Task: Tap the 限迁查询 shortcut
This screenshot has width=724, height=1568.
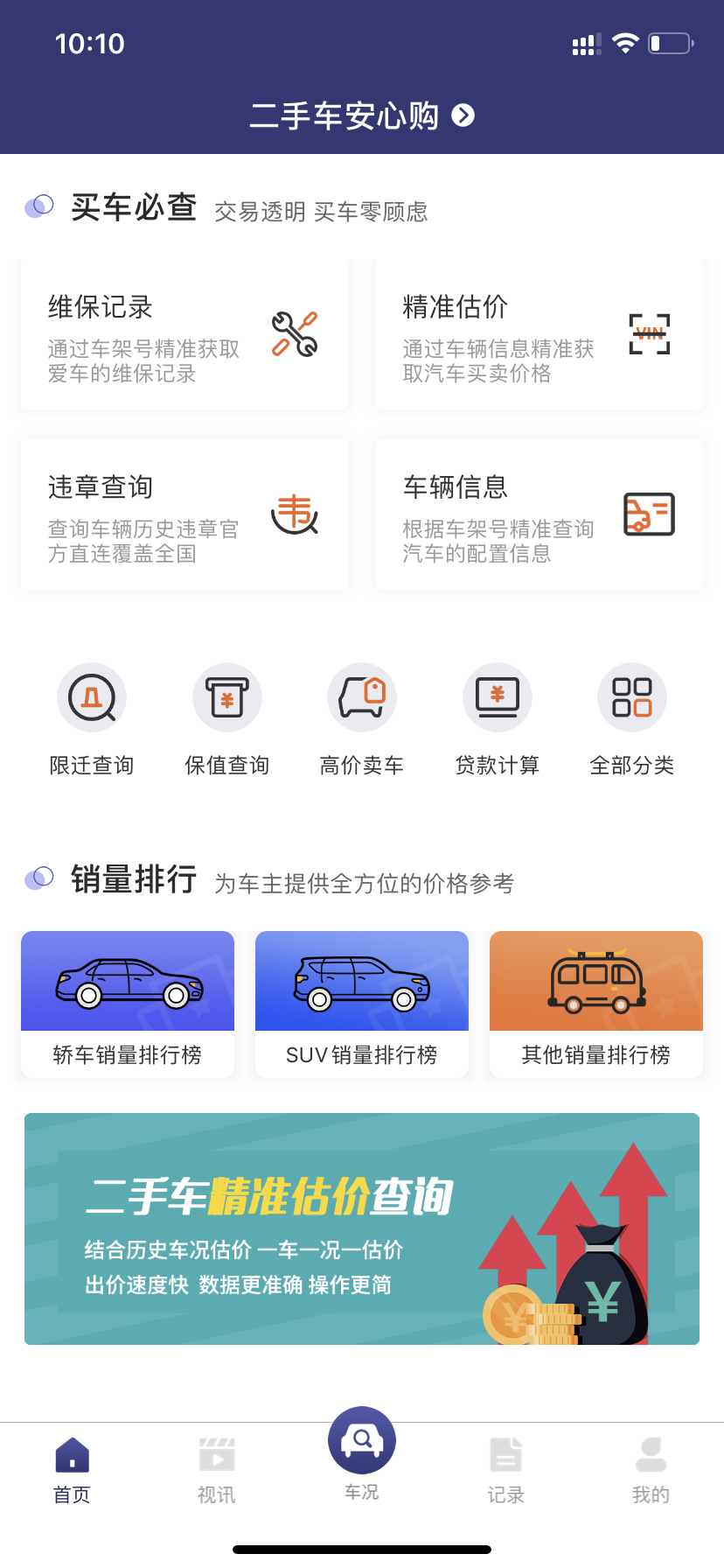Action: (x=92, y=719)
